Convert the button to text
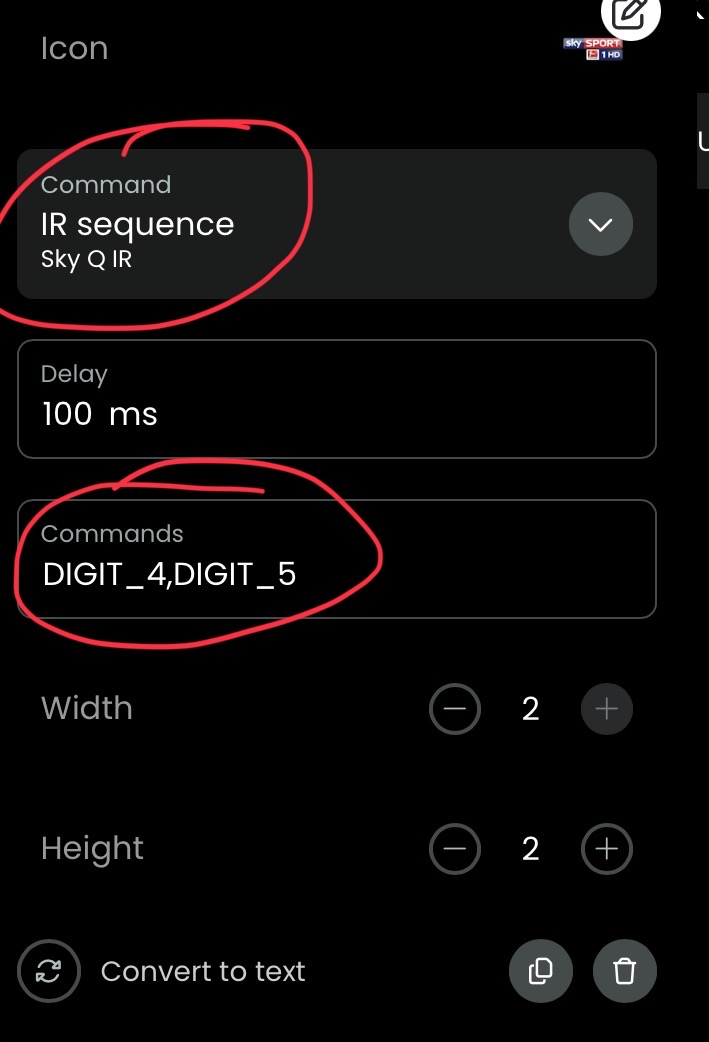 (49, 971)
